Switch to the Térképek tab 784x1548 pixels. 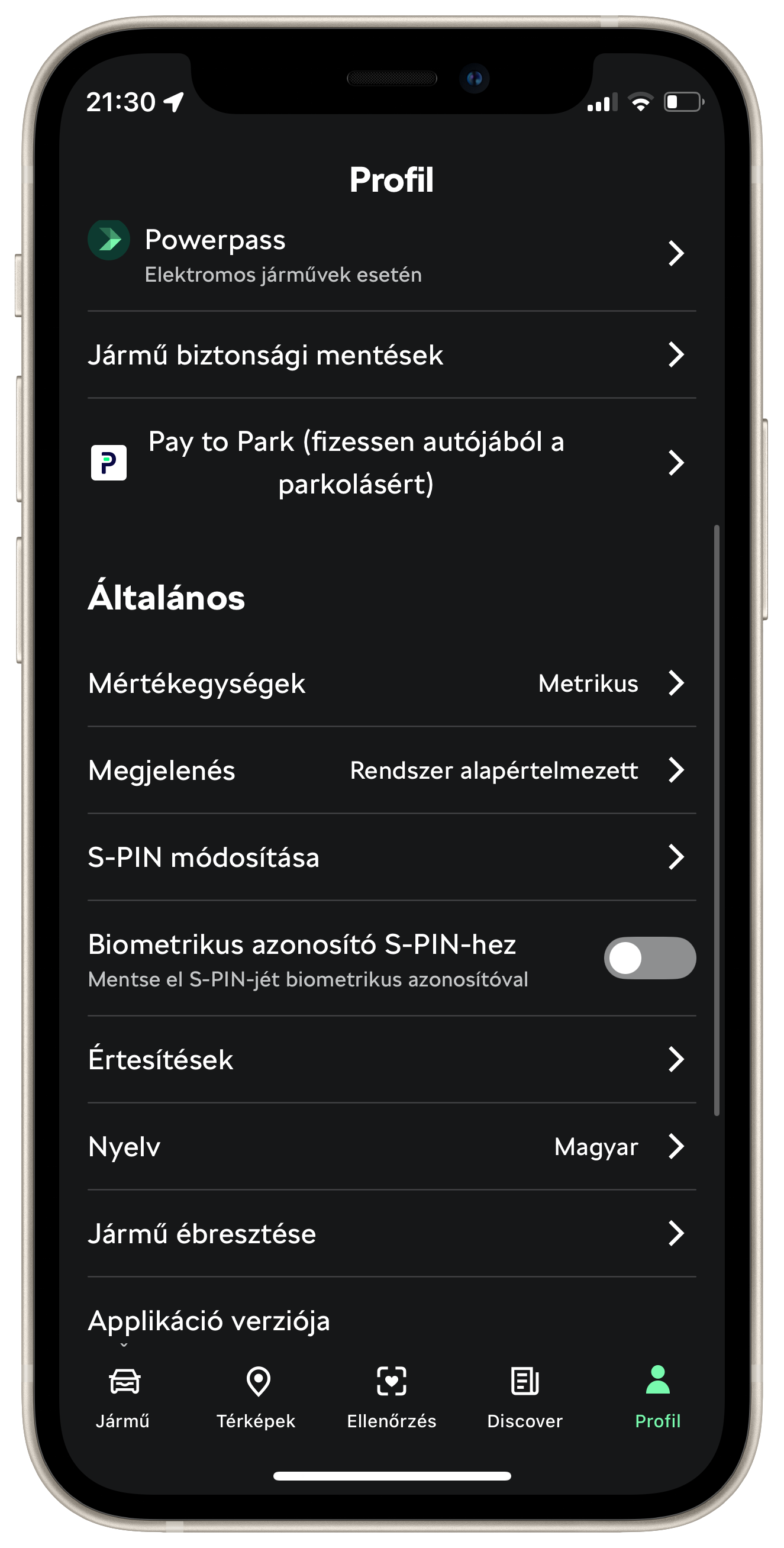[x=257, y=1397]
